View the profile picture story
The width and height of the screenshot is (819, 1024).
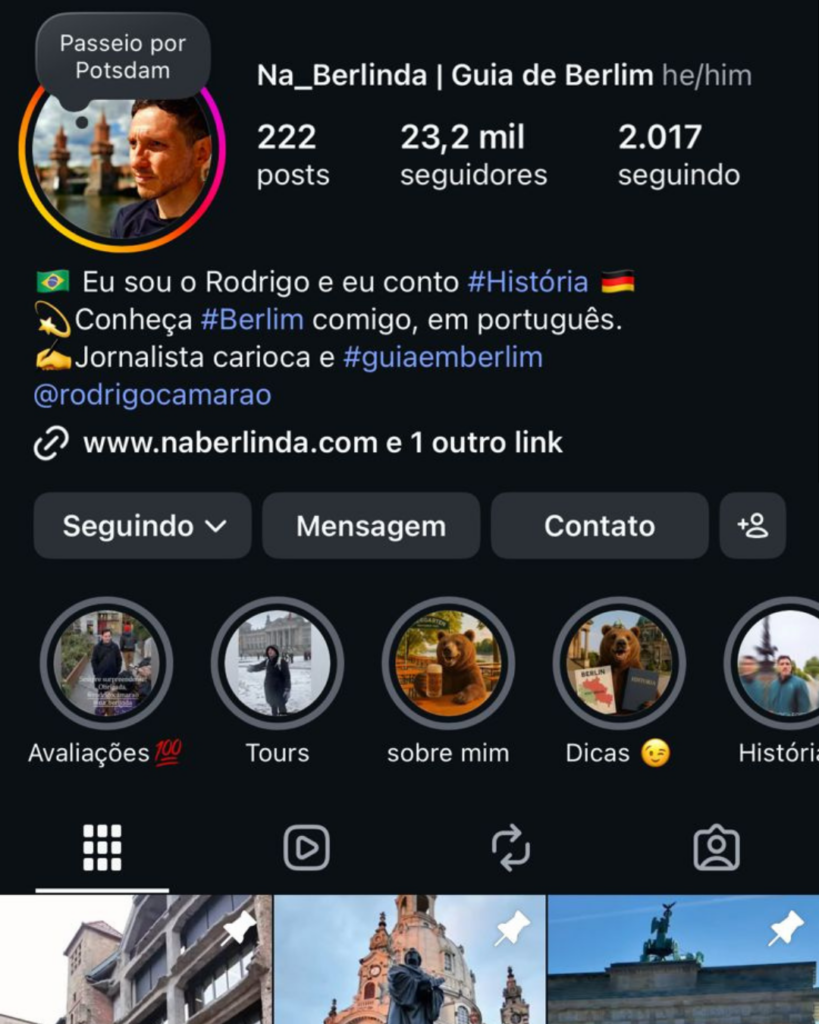pos(122,167)
